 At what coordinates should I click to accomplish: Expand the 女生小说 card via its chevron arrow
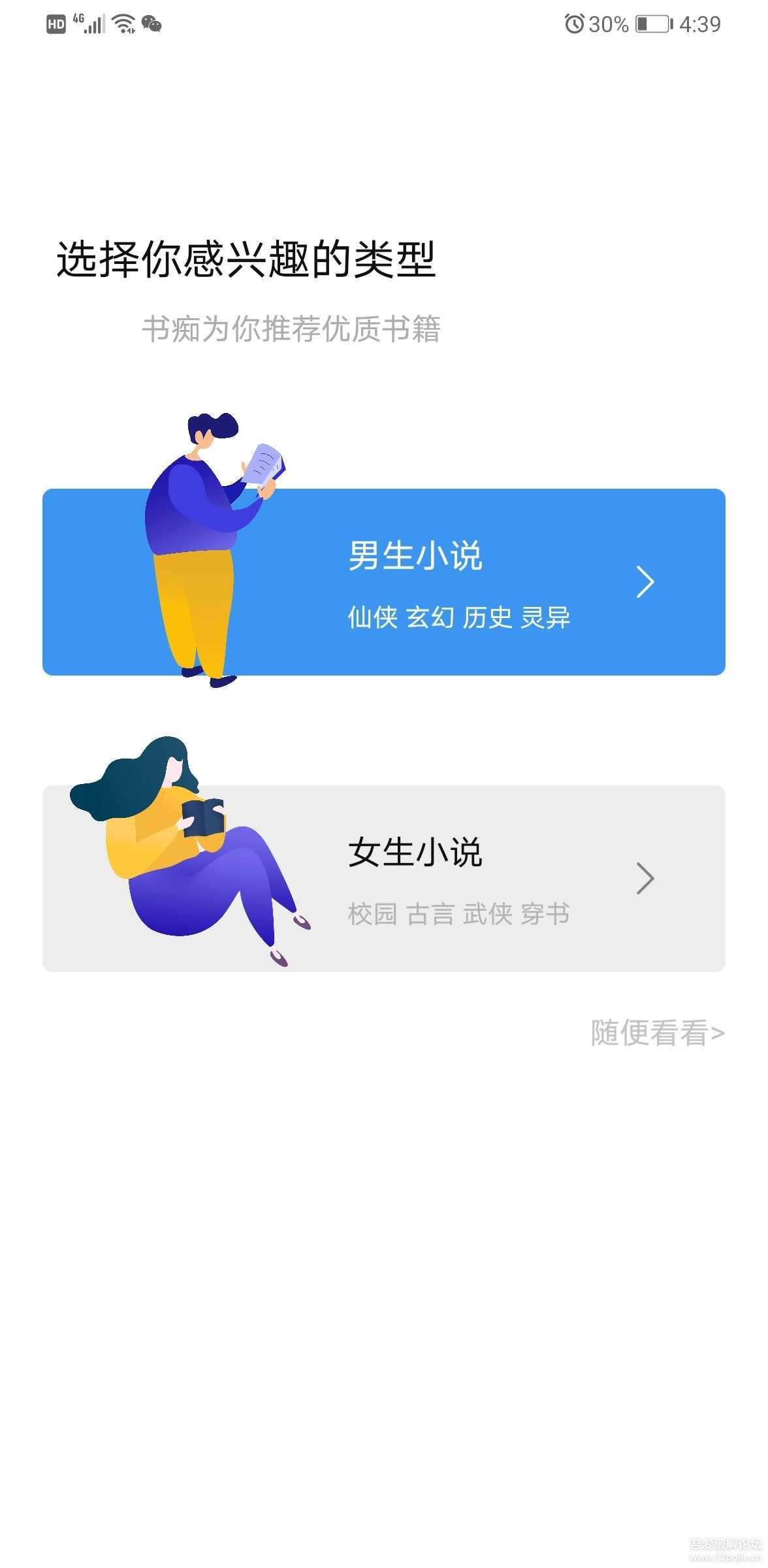coord(644,879)
